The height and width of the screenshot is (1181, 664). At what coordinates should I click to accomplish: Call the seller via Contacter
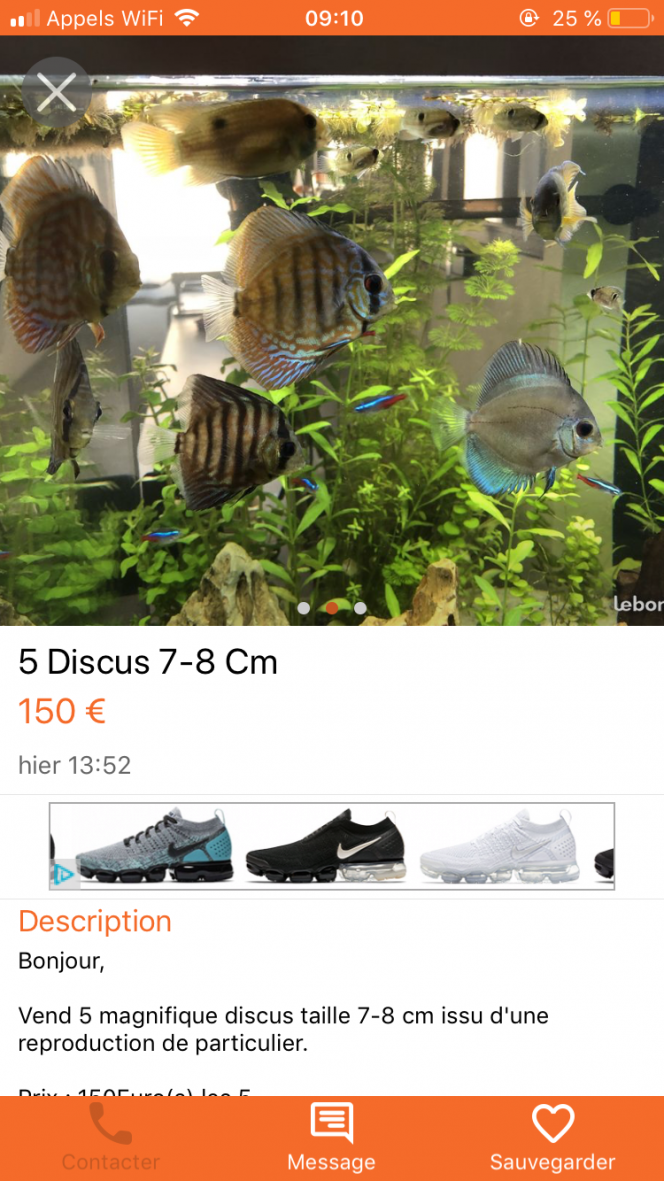110,1138
